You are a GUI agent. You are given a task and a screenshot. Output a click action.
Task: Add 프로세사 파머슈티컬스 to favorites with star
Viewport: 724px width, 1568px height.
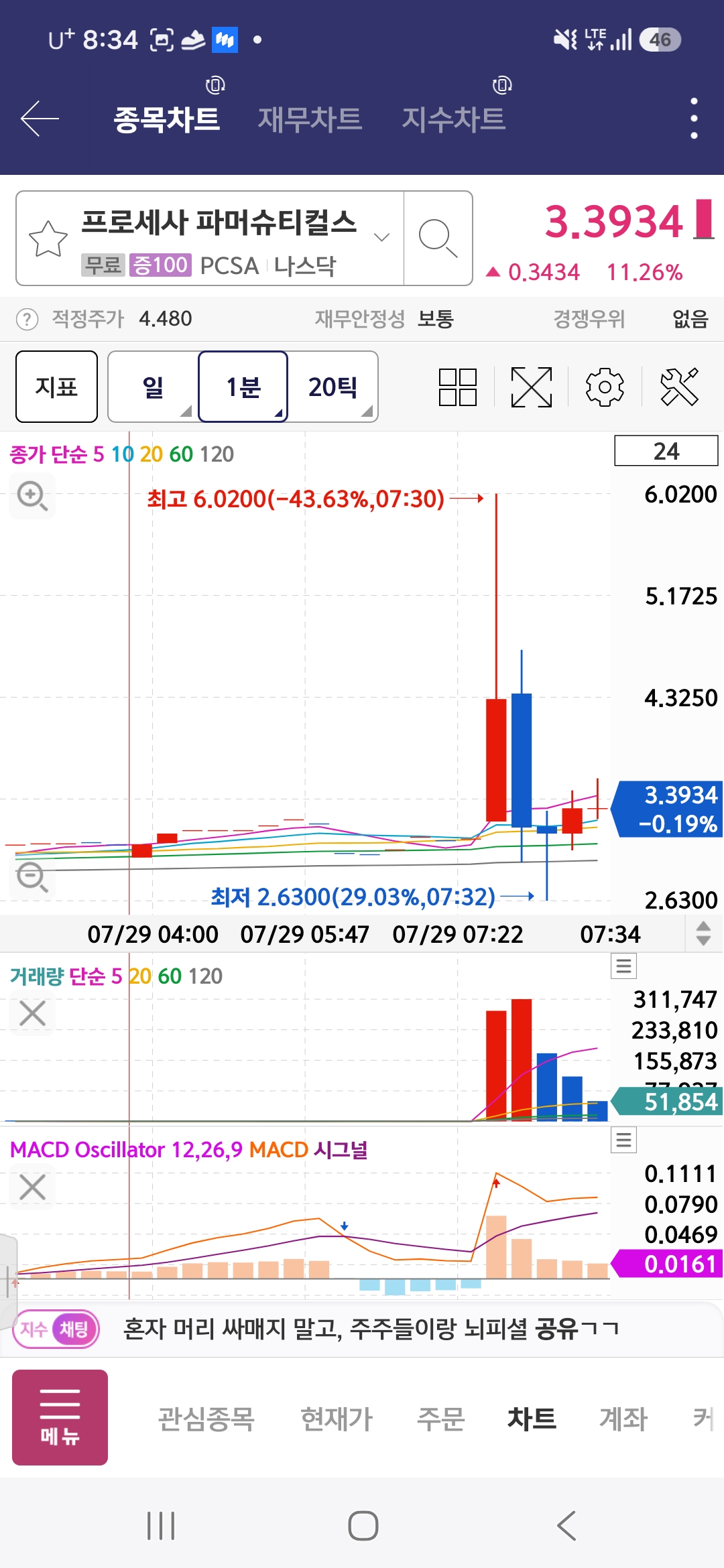pos(48,239)
